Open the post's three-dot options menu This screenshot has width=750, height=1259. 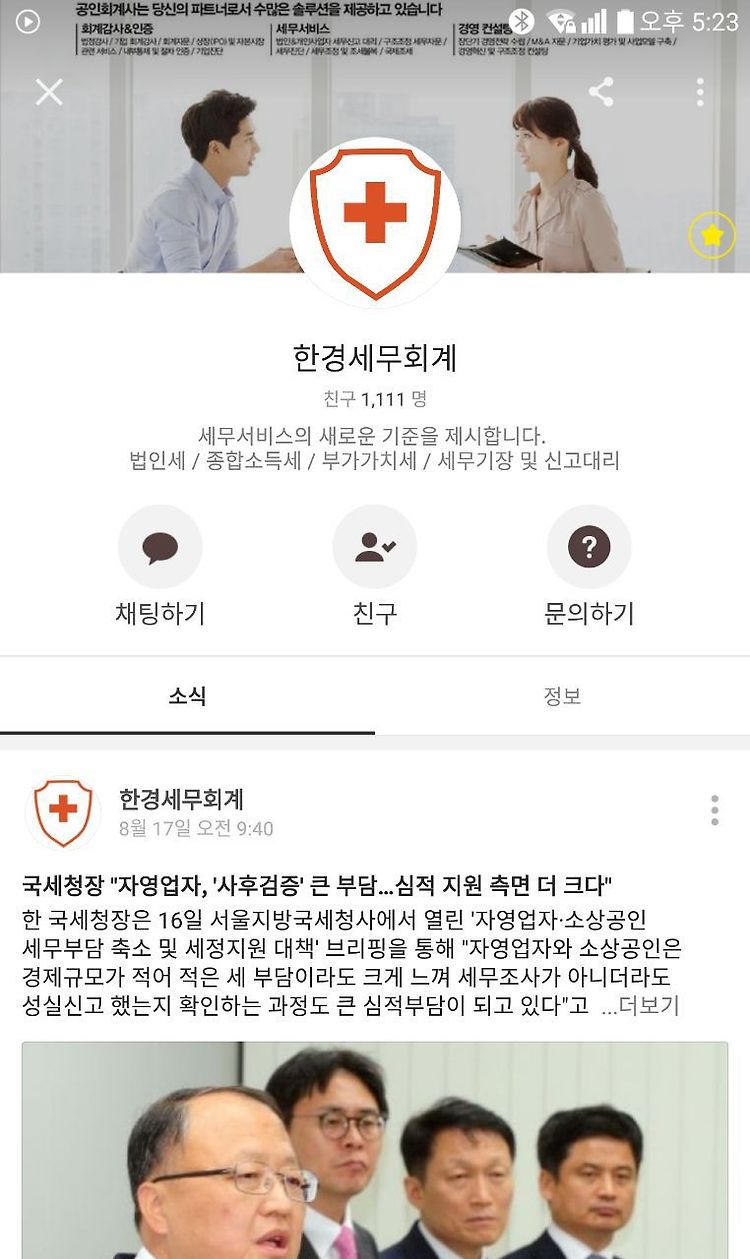click(x=714, y=810)
